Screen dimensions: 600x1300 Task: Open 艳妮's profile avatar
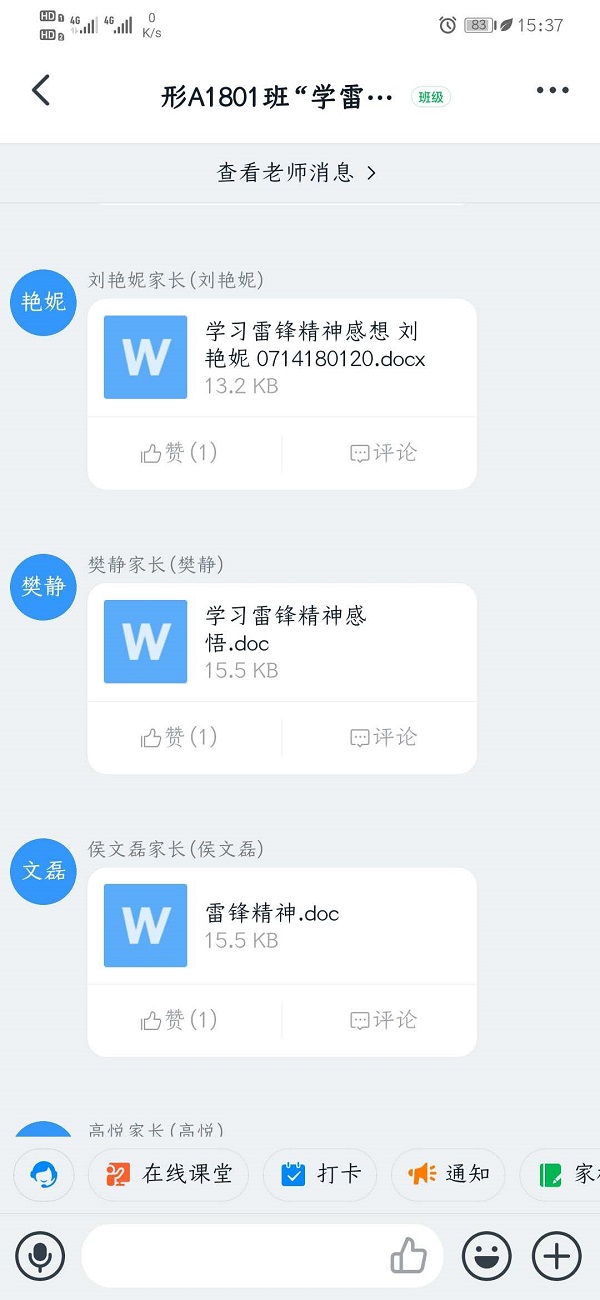pos(44,302)
